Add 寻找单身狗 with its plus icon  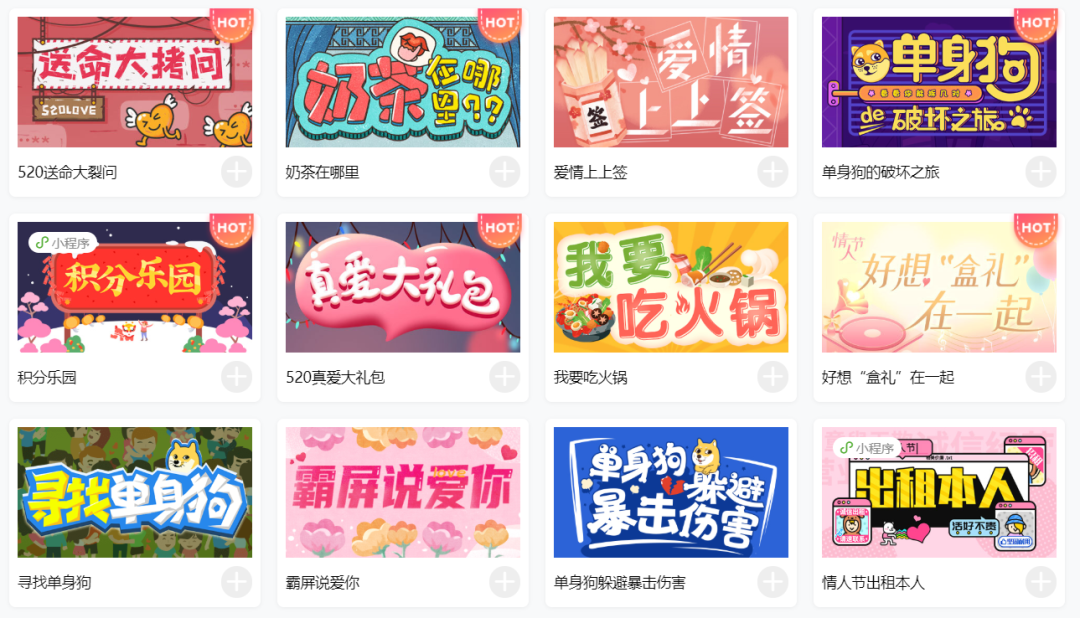click(237, 581)
